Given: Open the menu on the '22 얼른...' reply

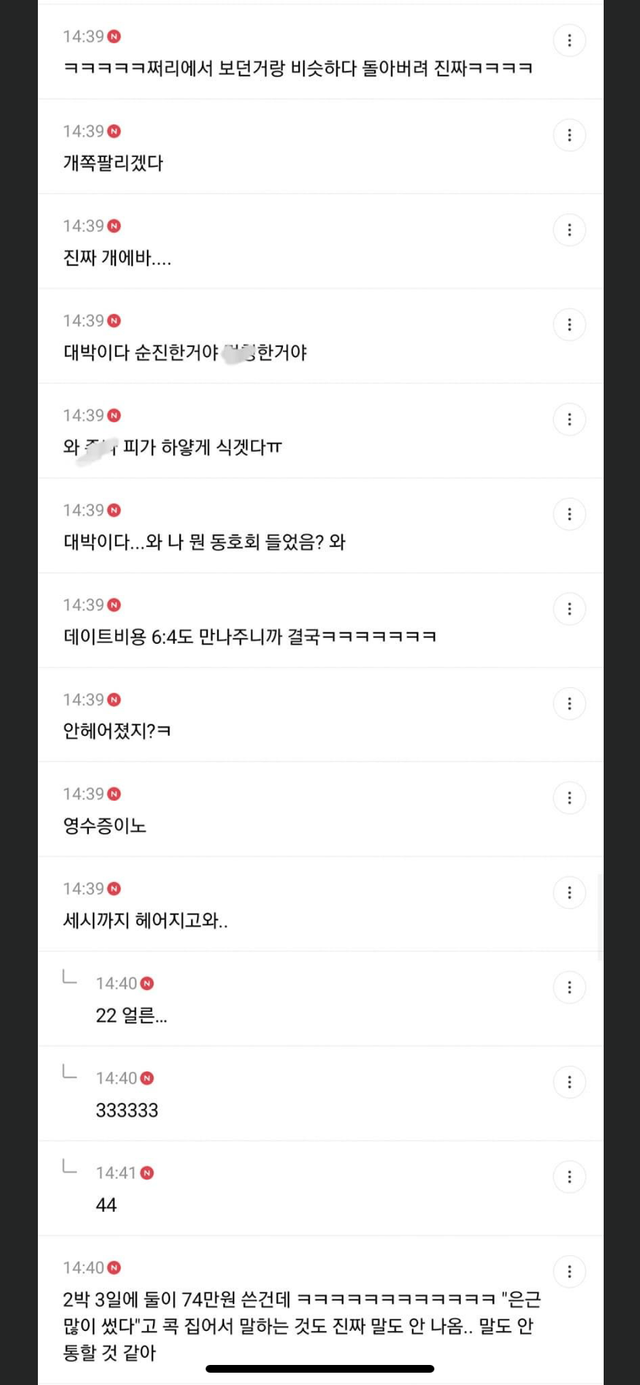Looking at the screenshot, I should pos(569,987).
